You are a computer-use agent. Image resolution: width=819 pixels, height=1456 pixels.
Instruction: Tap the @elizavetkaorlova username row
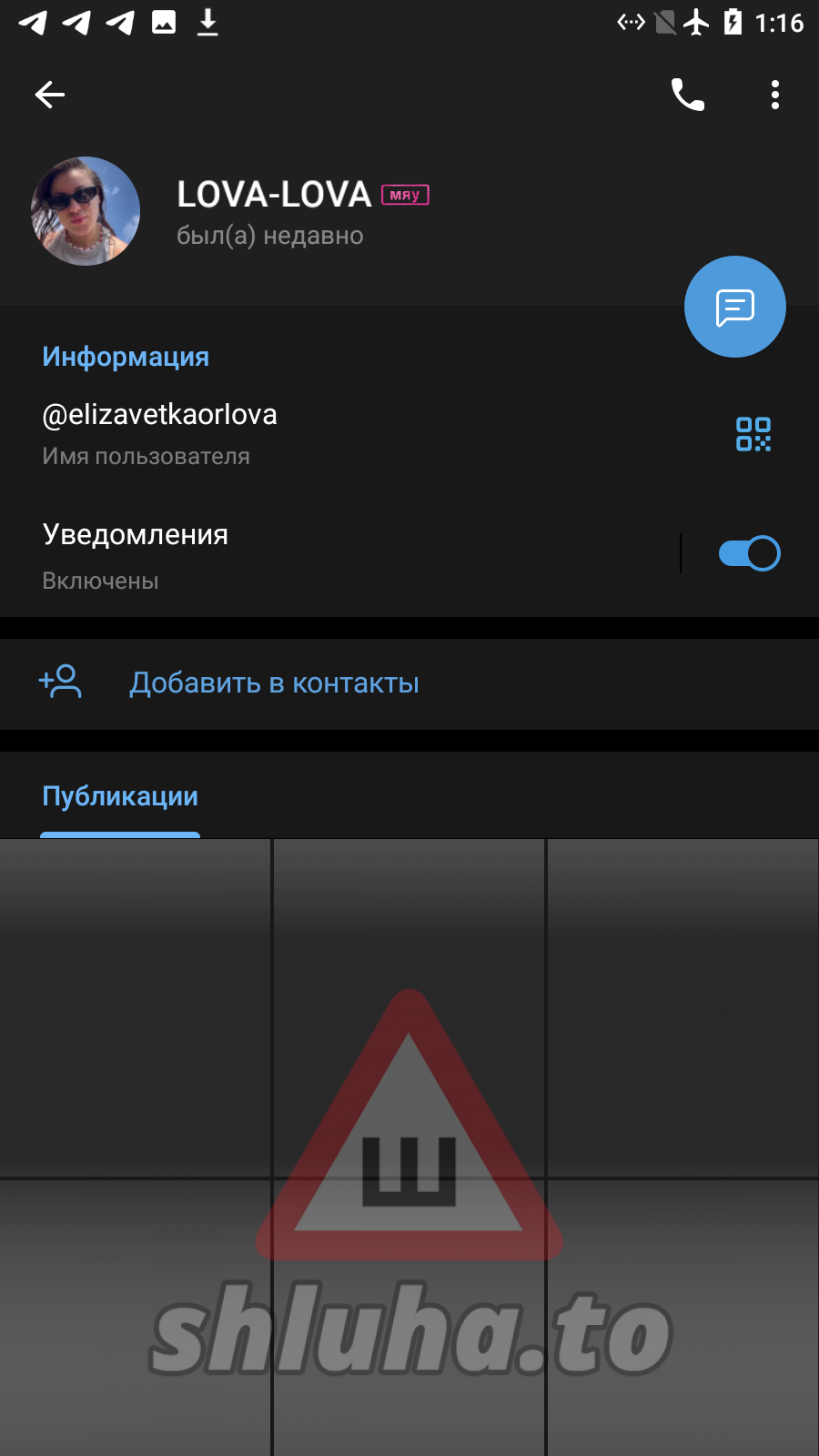pyautogui.click(x=273, y=433)
